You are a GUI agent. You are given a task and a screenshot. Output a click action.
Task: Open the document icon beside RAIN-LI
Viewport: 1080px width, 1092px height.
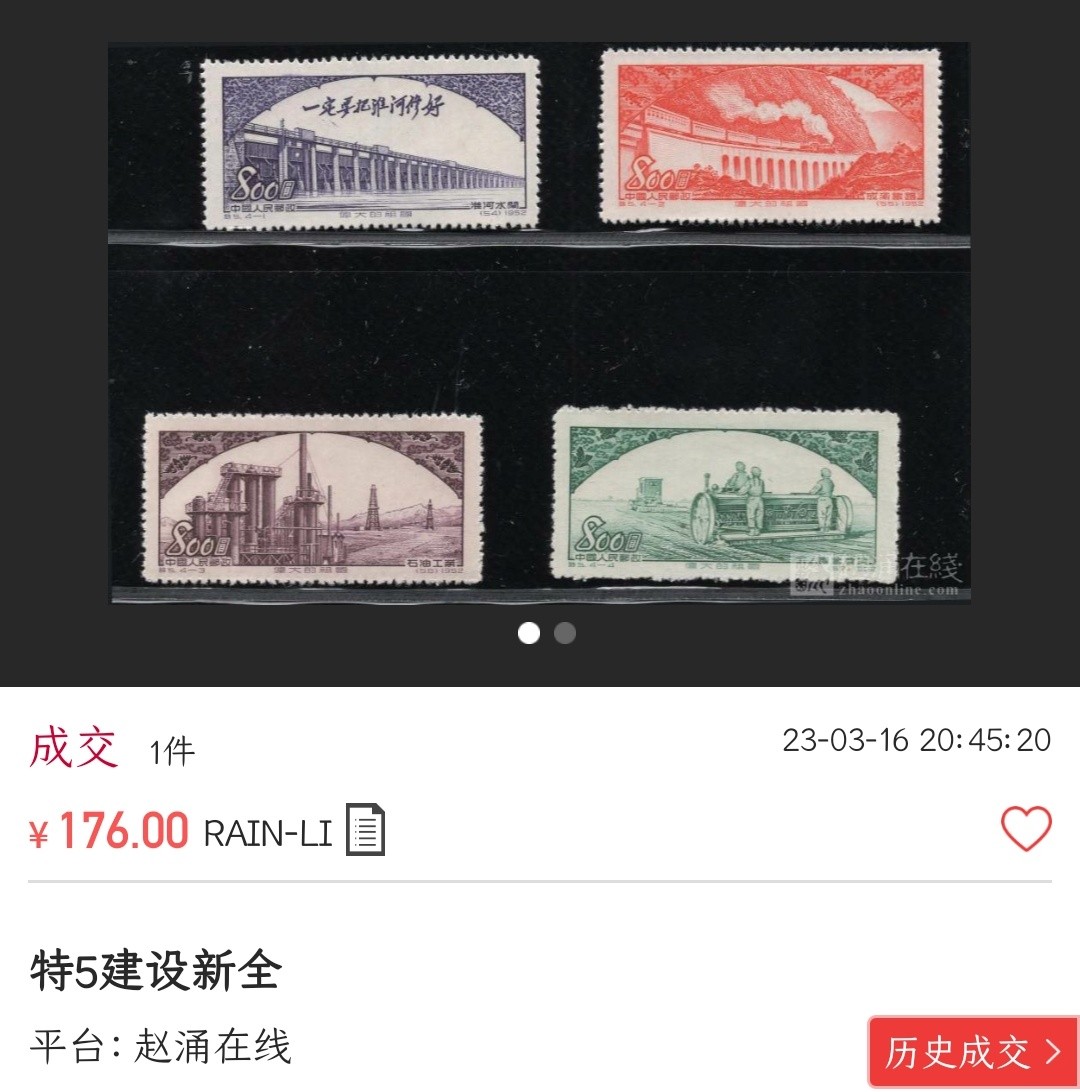coord(365,830)
